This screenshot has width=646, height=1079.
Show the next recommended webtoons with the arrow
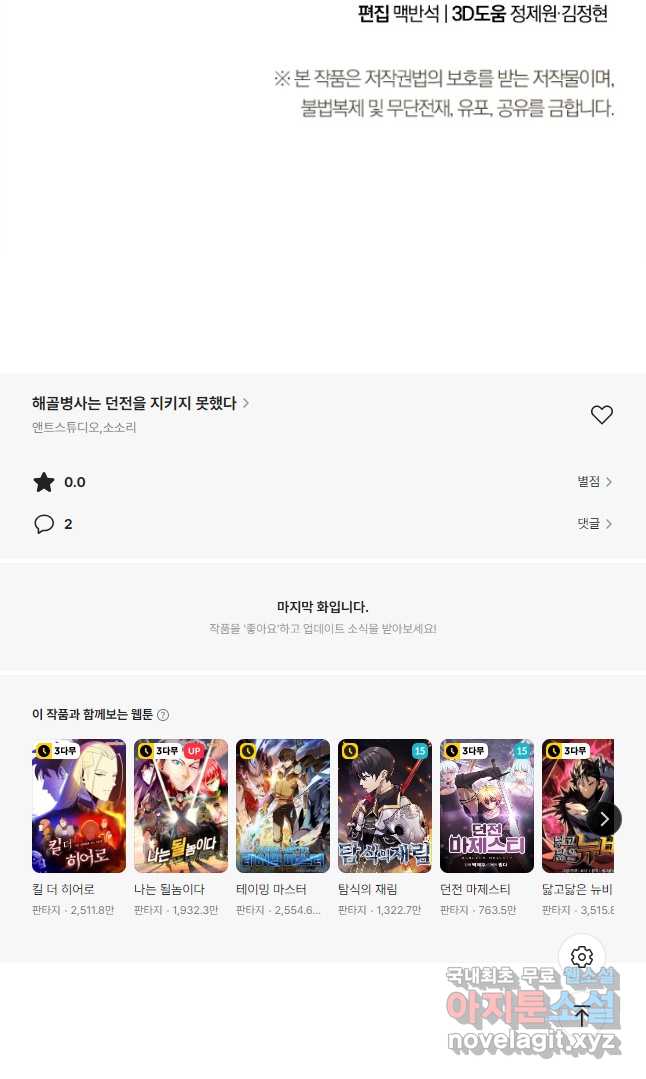[x=604, y=819]
